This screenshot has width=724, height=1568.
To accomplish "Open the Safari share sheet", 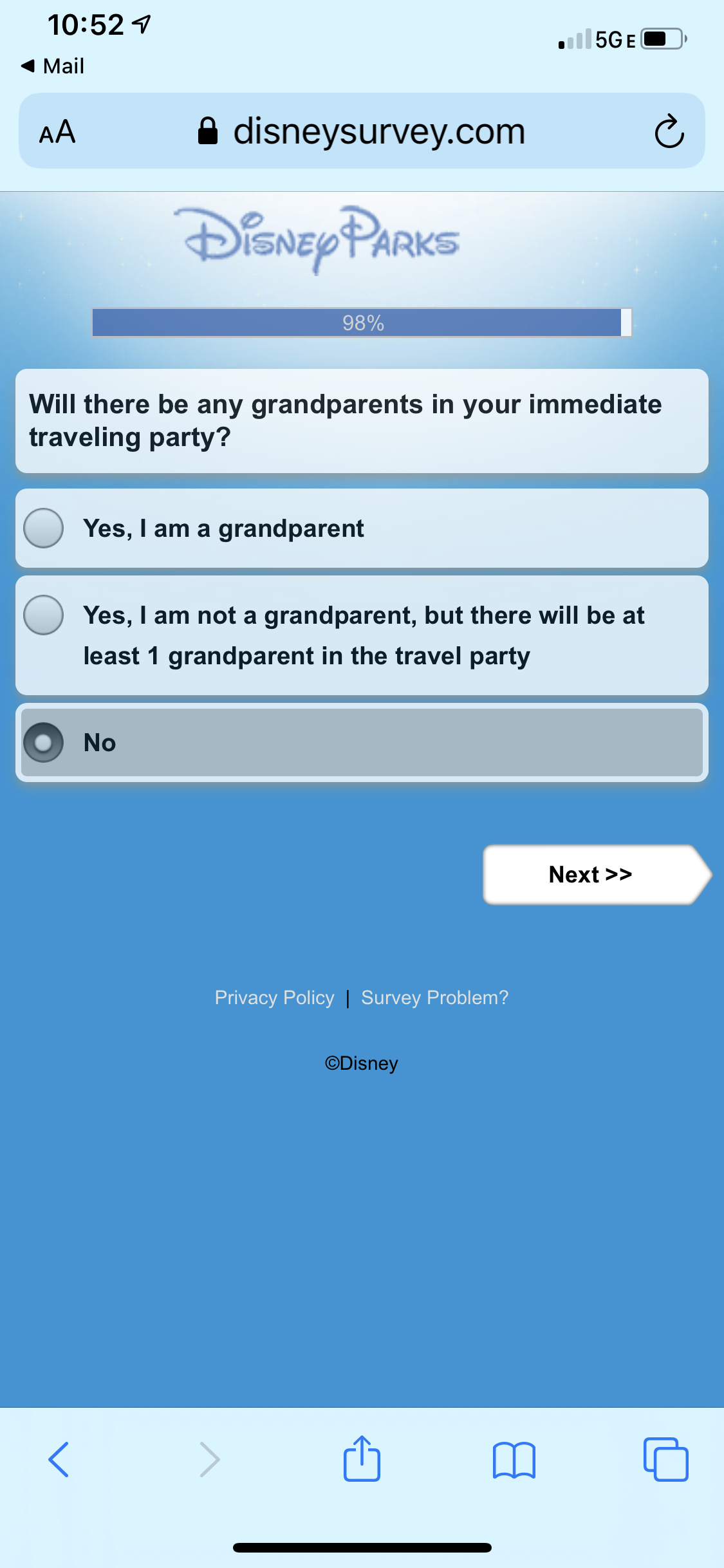I will point(362,1458).
